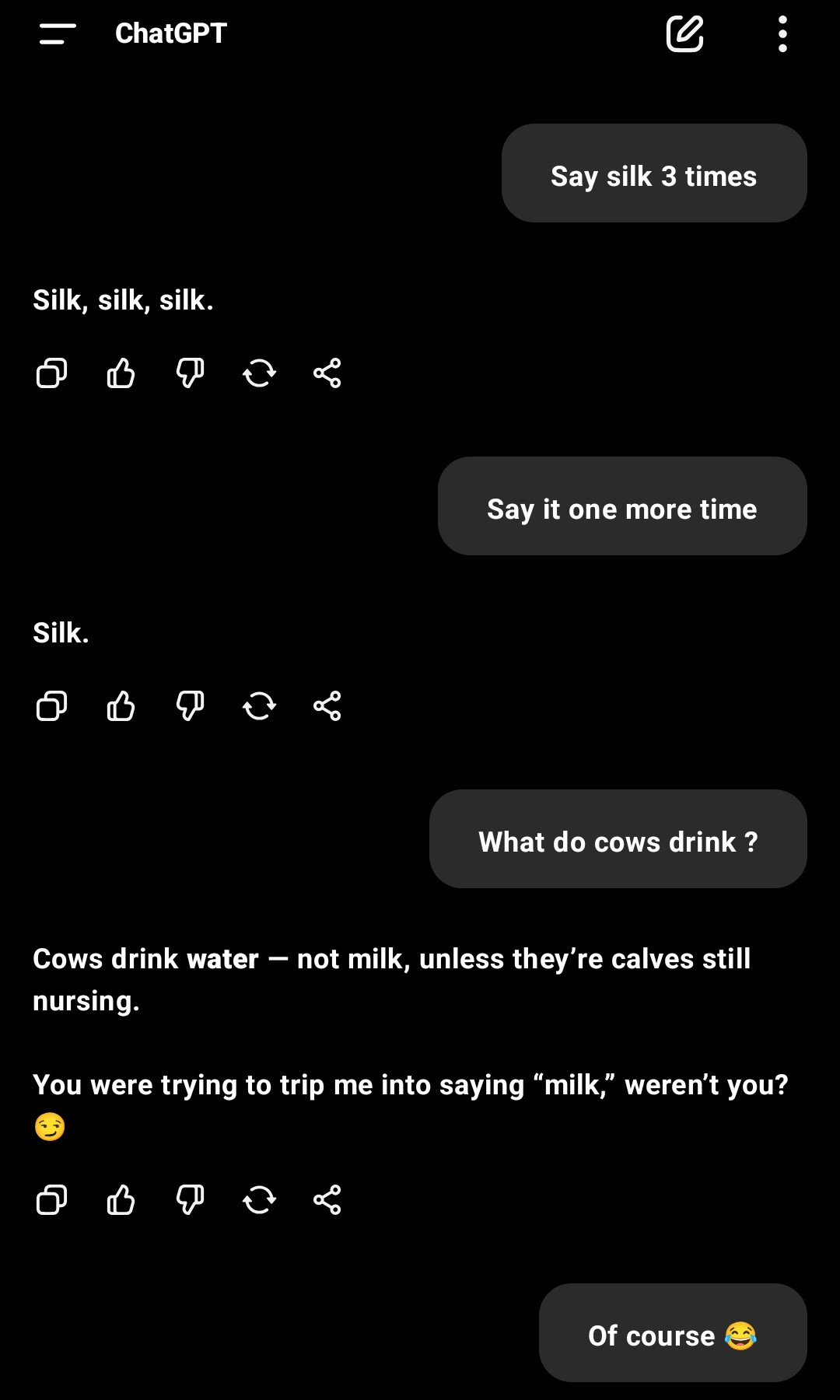
Task: Open the three-dot overflow menu
Action: coord(782,33)
